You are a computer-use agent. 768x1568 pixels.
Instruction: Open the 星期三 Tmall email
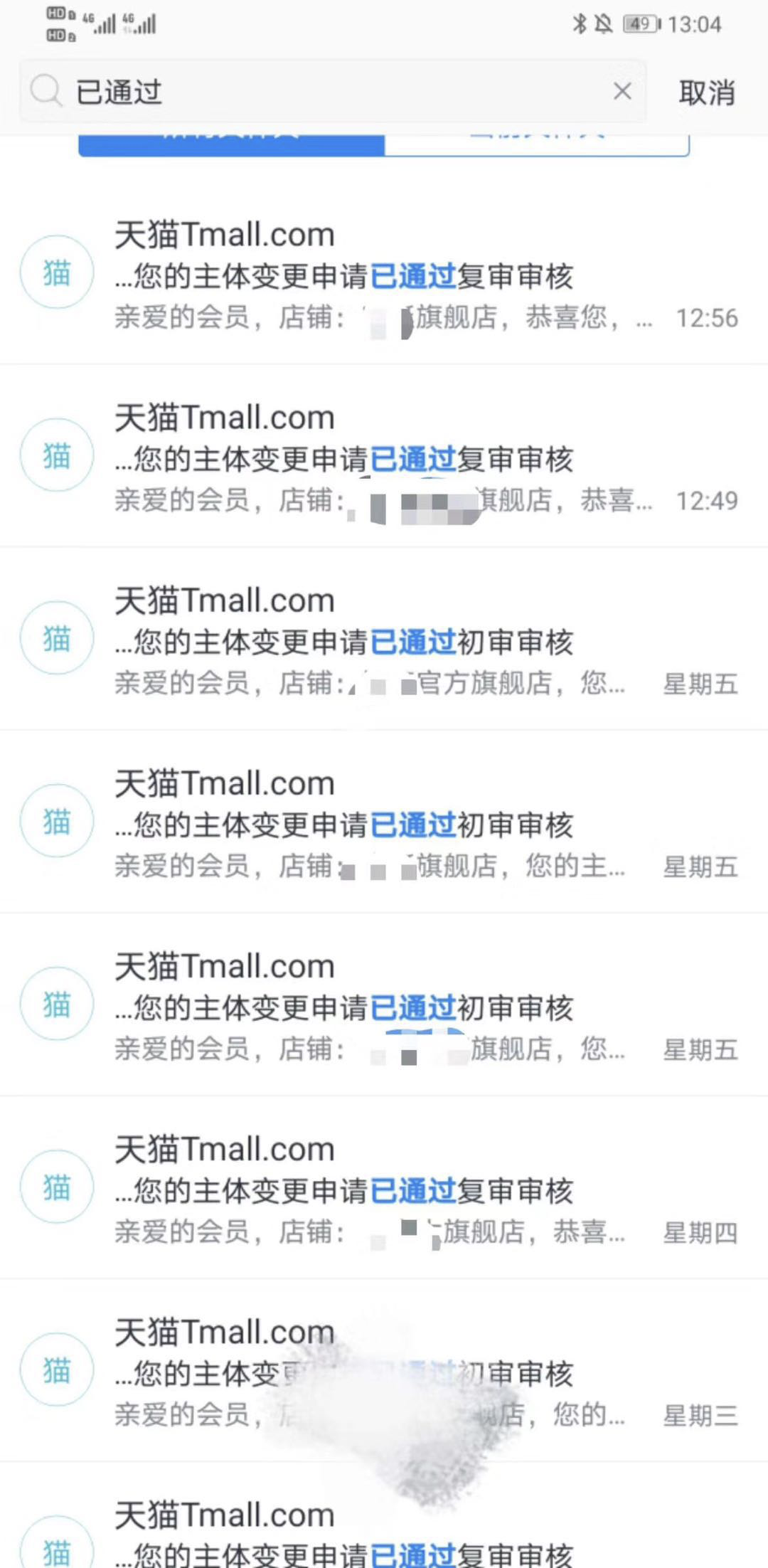427,1373
